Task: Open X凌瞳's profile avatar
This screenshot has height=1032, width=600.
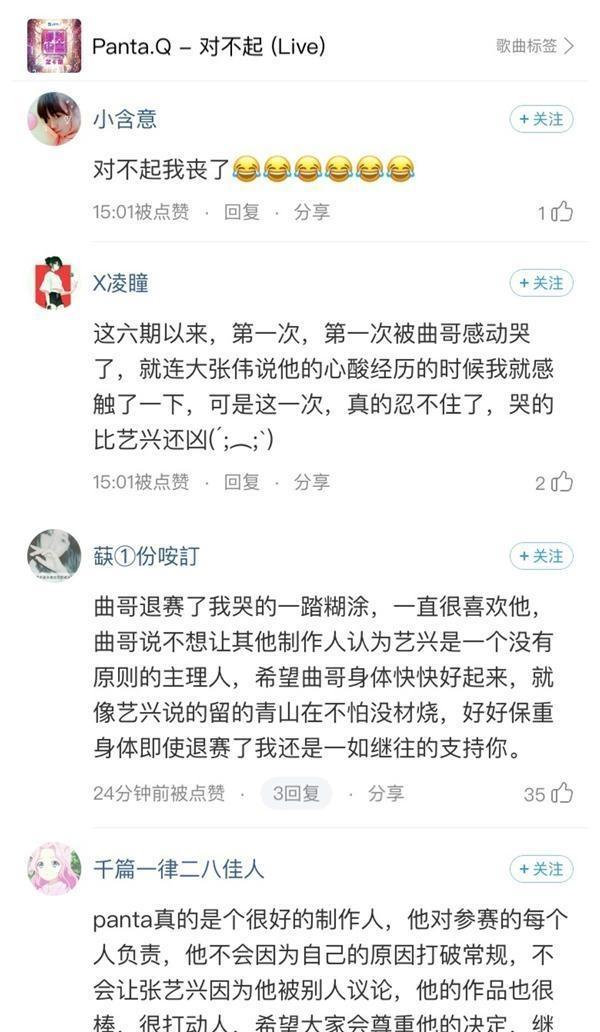Action: click(54, 283)
